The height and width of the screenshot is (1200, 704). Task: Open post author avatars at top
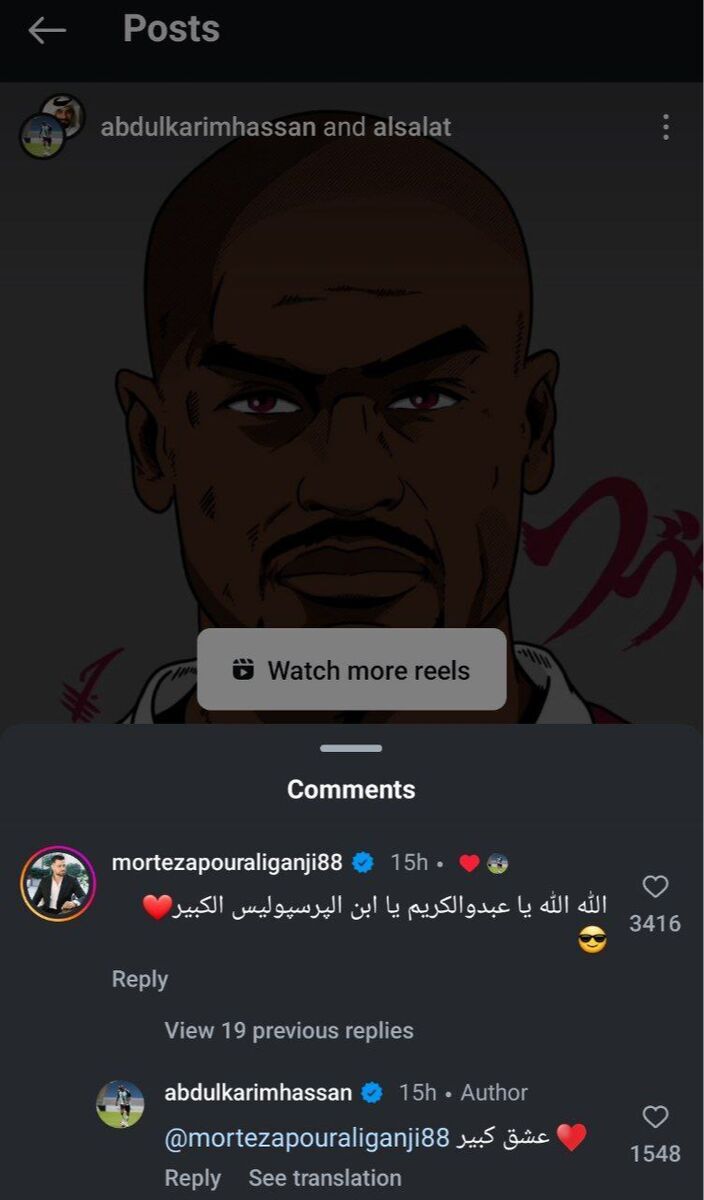(x=52, y=126)
